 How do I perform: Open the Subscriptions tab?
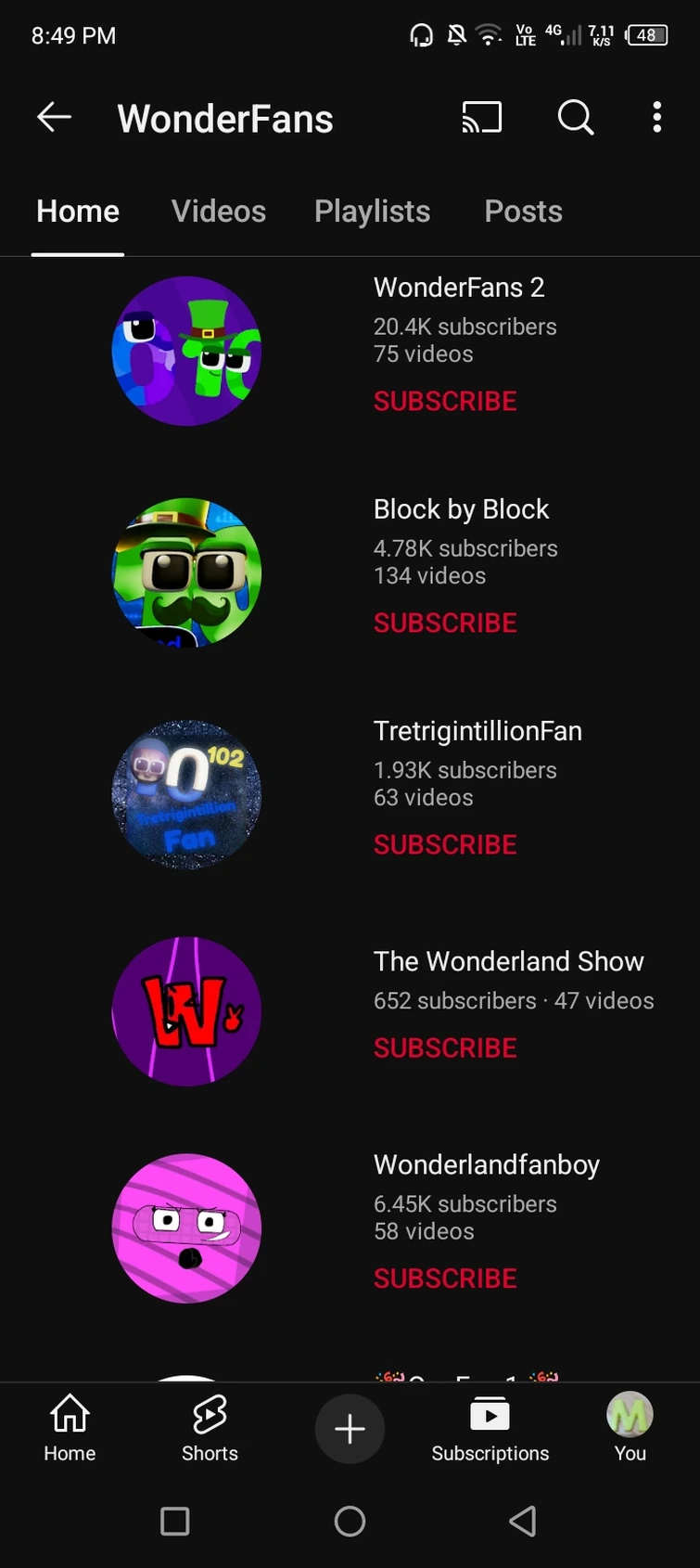coord(490,1429)
